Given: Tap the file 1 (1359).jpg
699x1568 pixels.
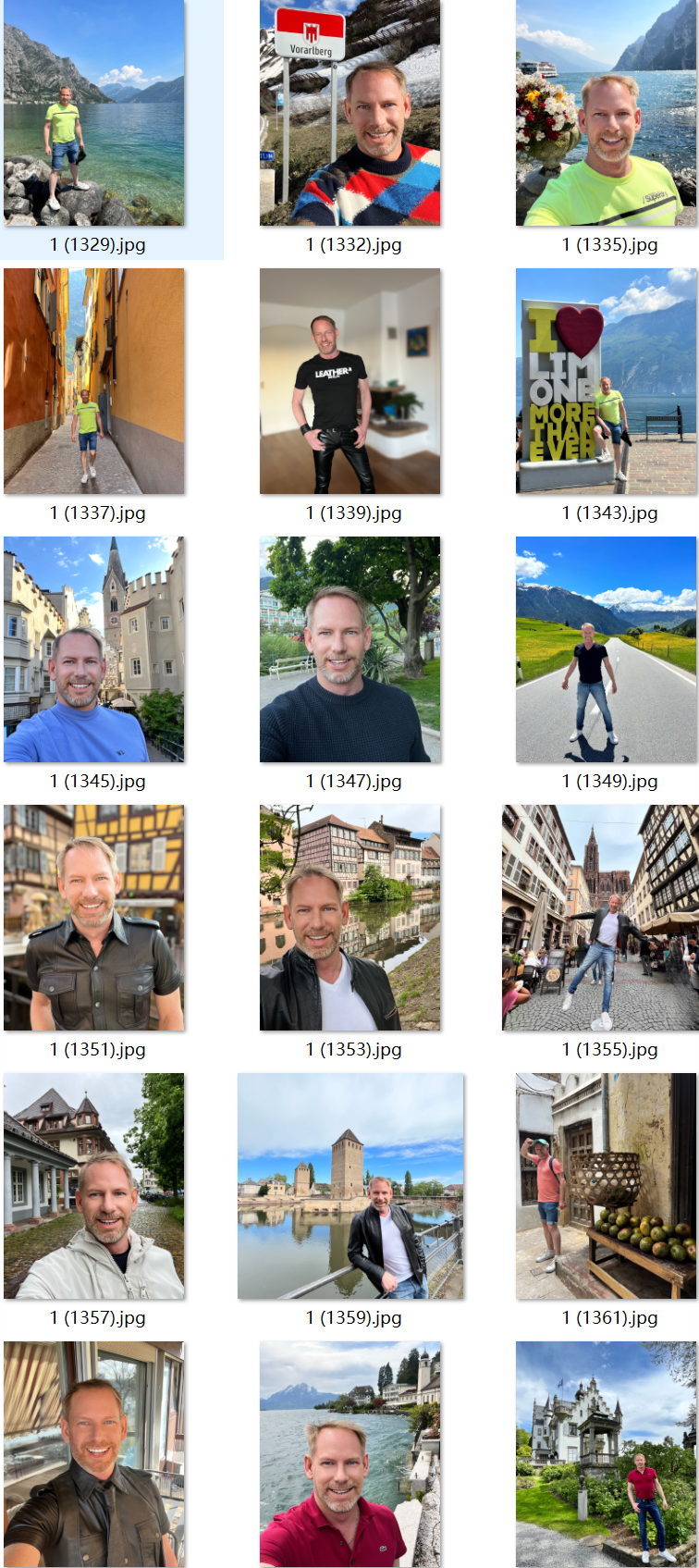Looking at the screenshot, I should click(x=350, y=1186).
